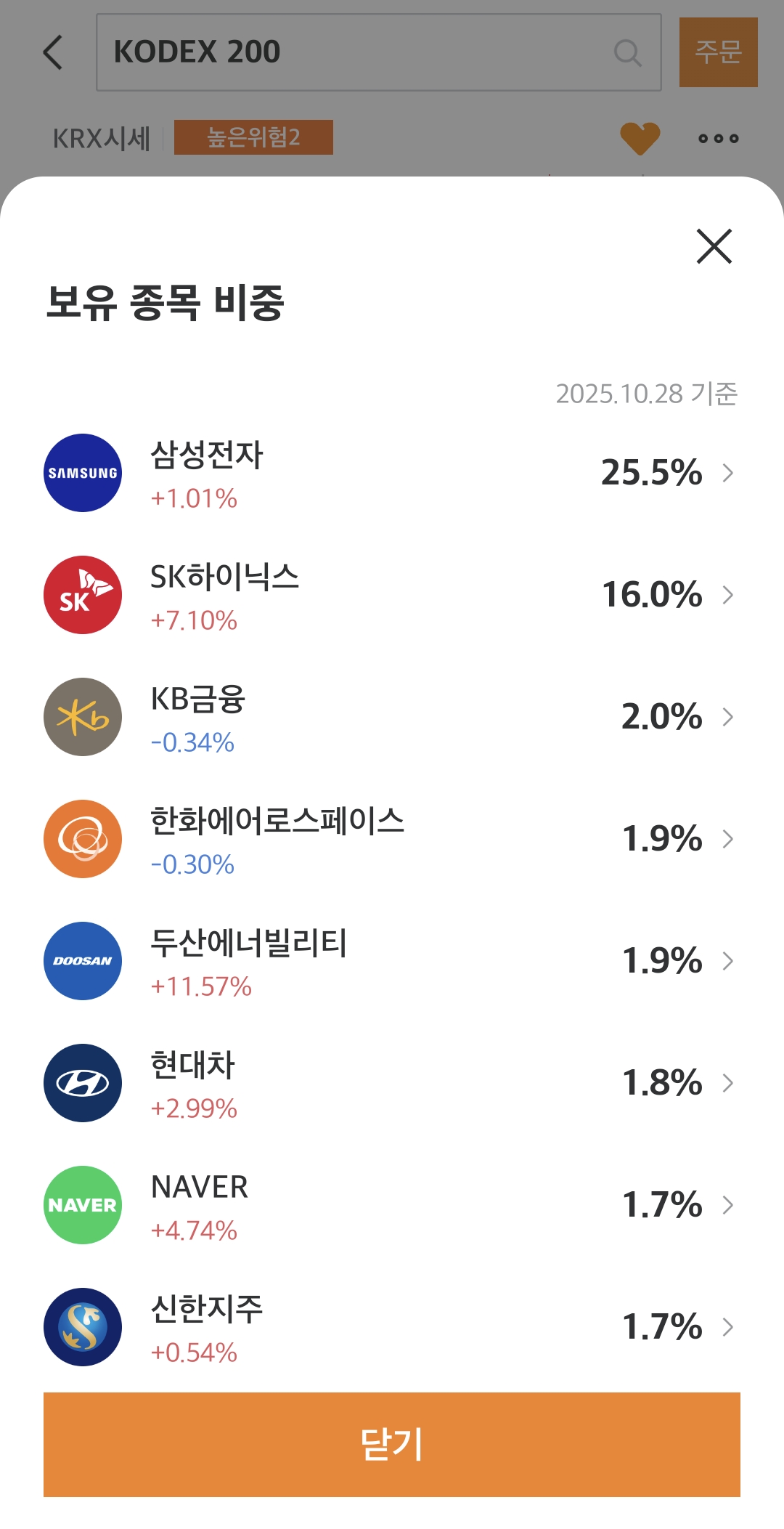Select the Hyundai logo next to 현대차
Viewport: 784px width, 1529px height.
tap(82, 1082)
